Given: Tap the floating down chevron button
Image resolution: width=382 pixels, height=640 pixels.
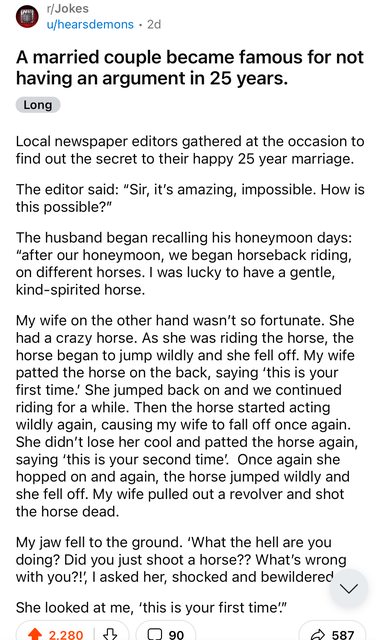Looking at the screenshot, I should (349, 589).
